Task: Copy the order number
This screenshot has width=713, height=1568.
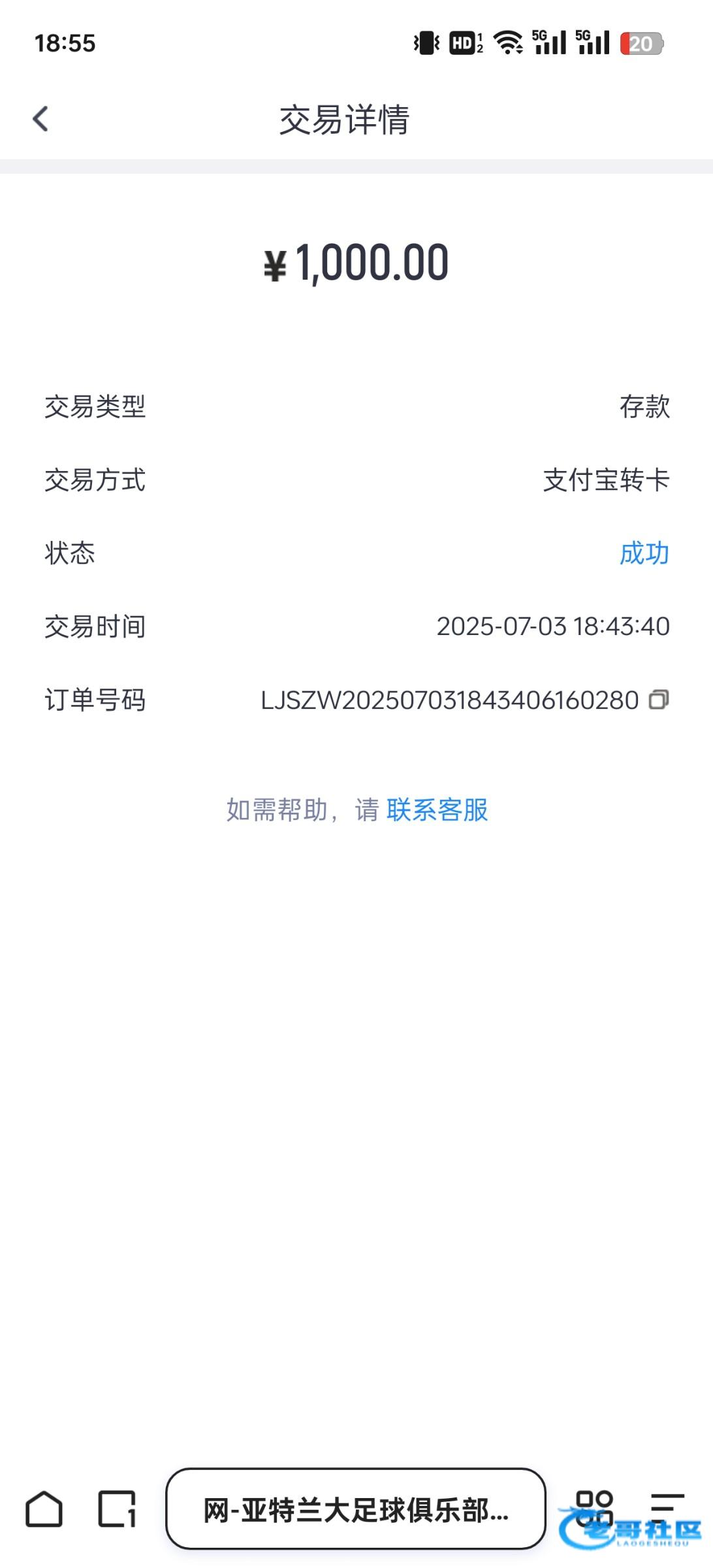Action: [659, 700]
